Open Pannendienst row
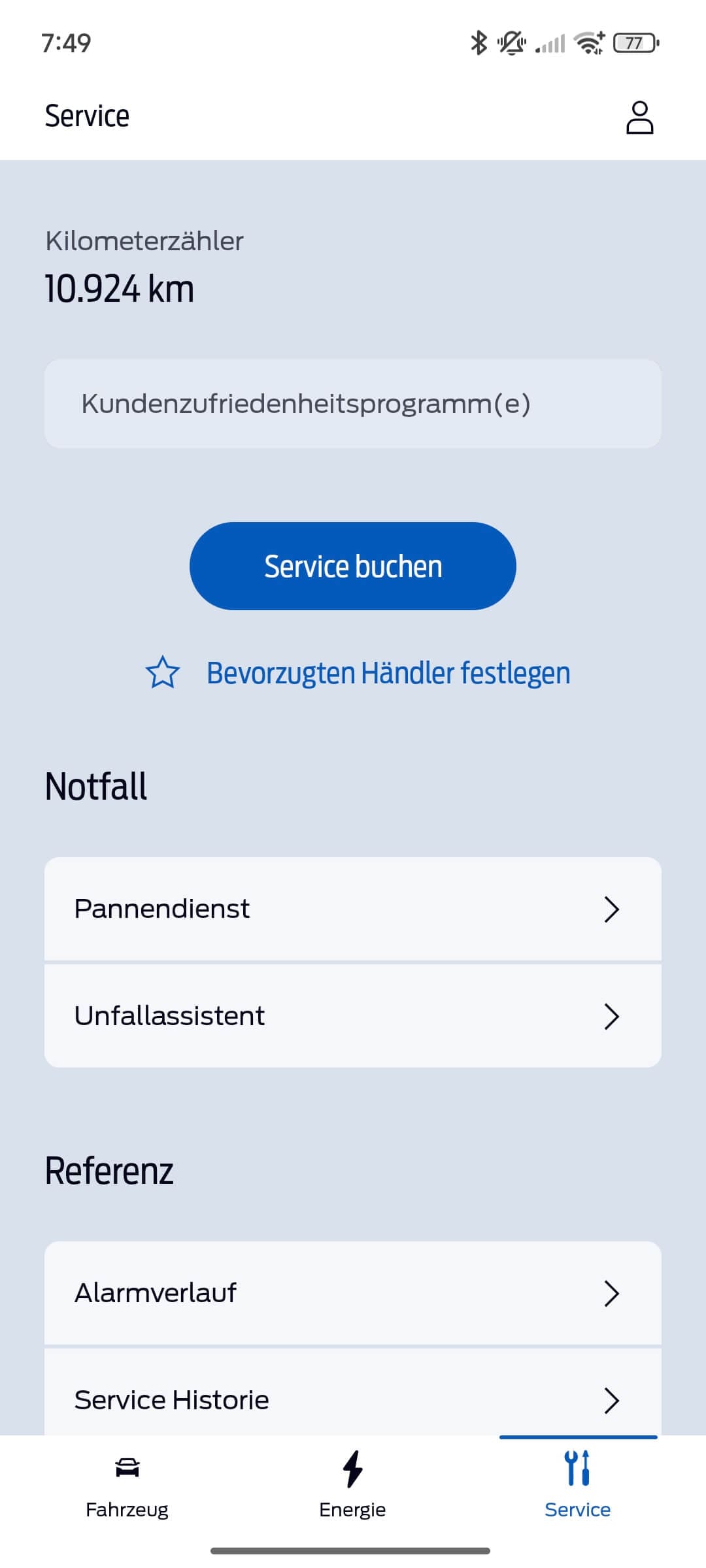The width and height of the screenshot is (706, 1568). tap(353, 909)
